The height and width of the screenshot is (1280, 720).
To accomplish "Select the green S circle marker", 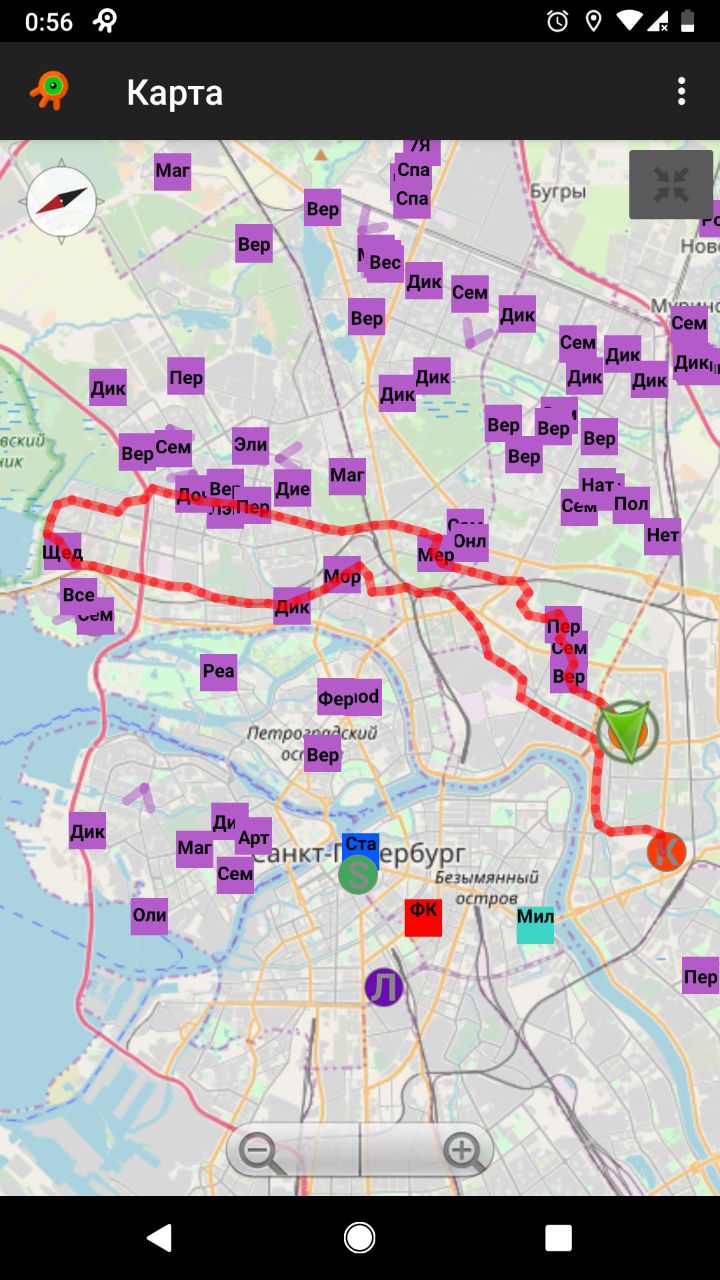I will 358,875.
